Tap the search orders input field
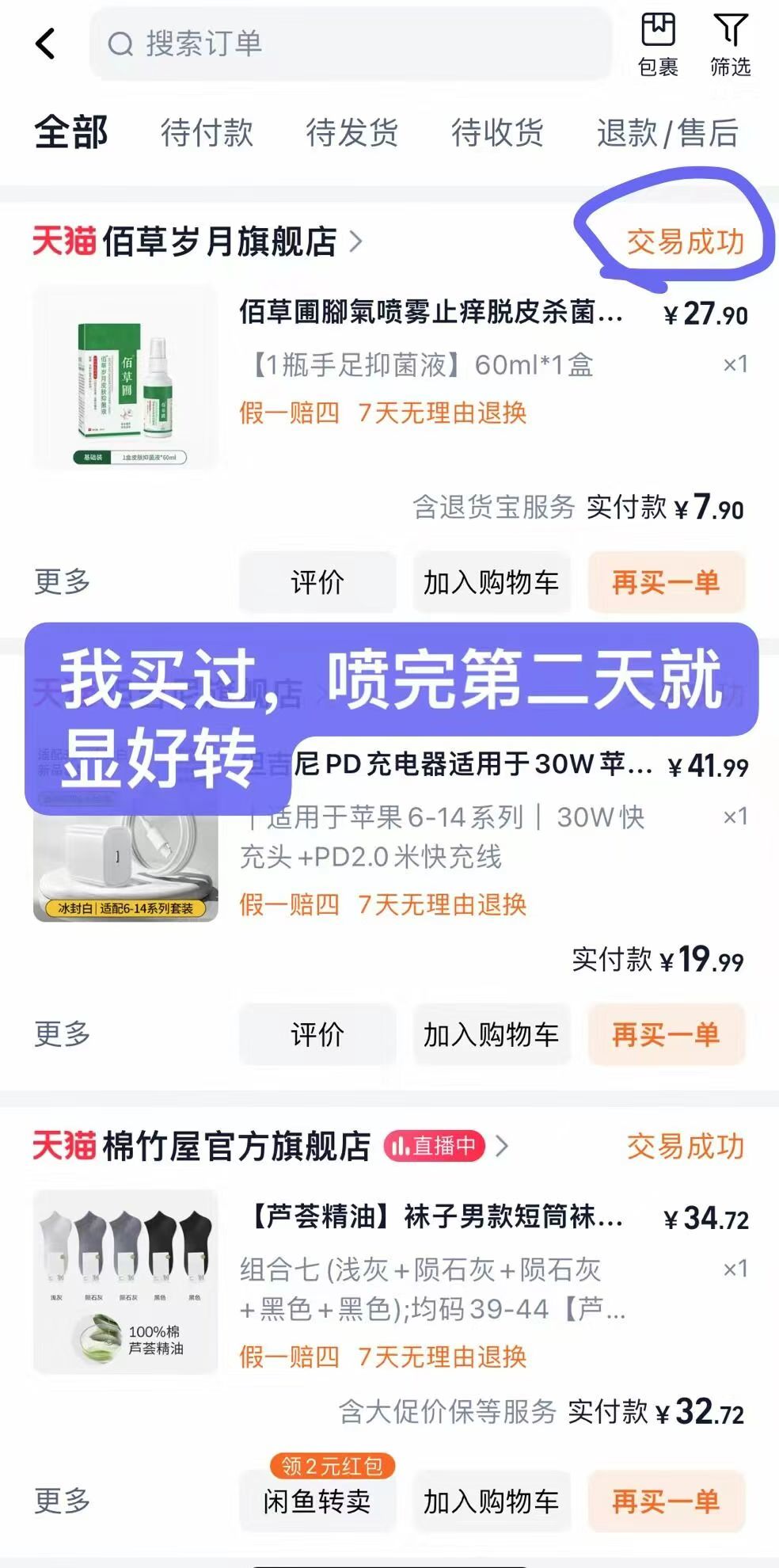The image size is (779, 1568). click(356, 44)
